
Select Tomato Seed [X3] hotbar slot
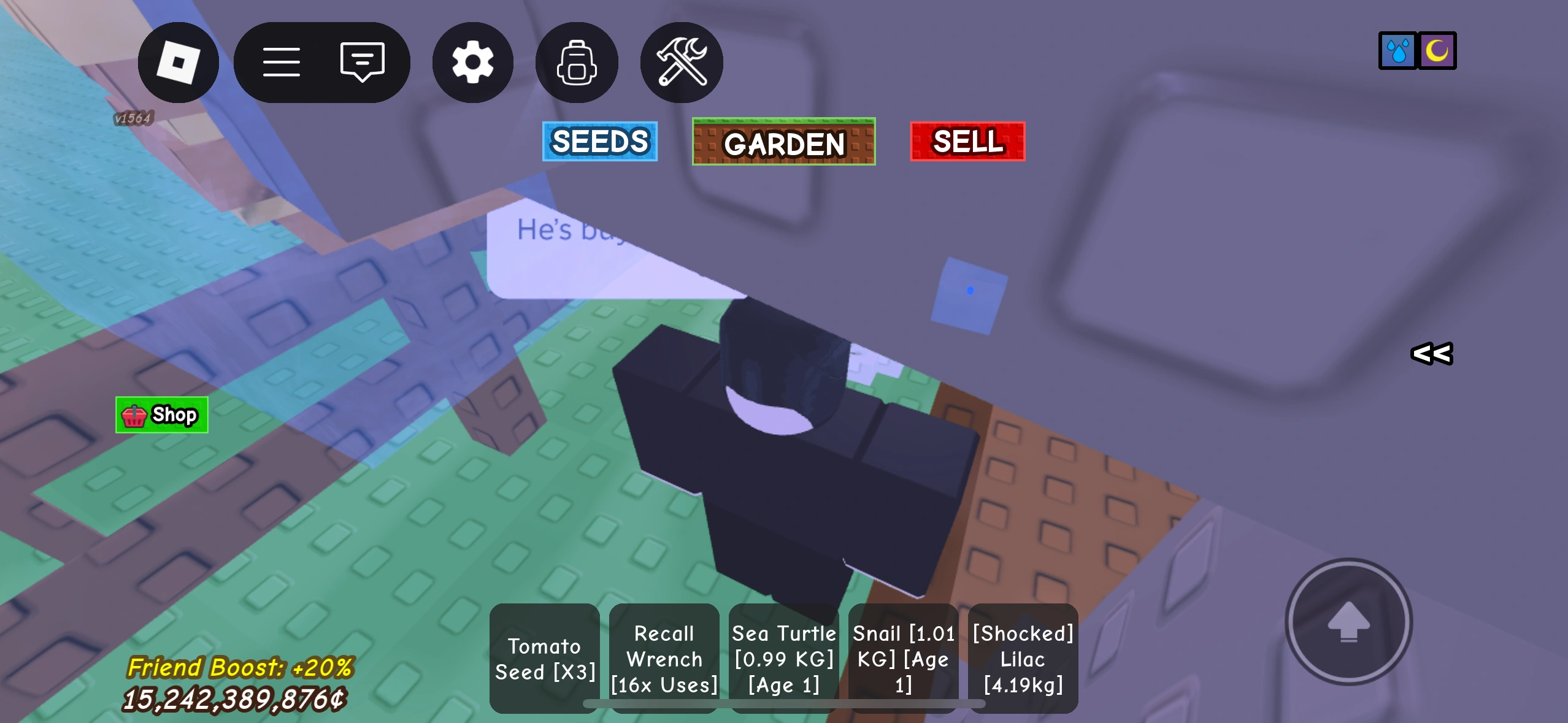(x=544, y=658)
